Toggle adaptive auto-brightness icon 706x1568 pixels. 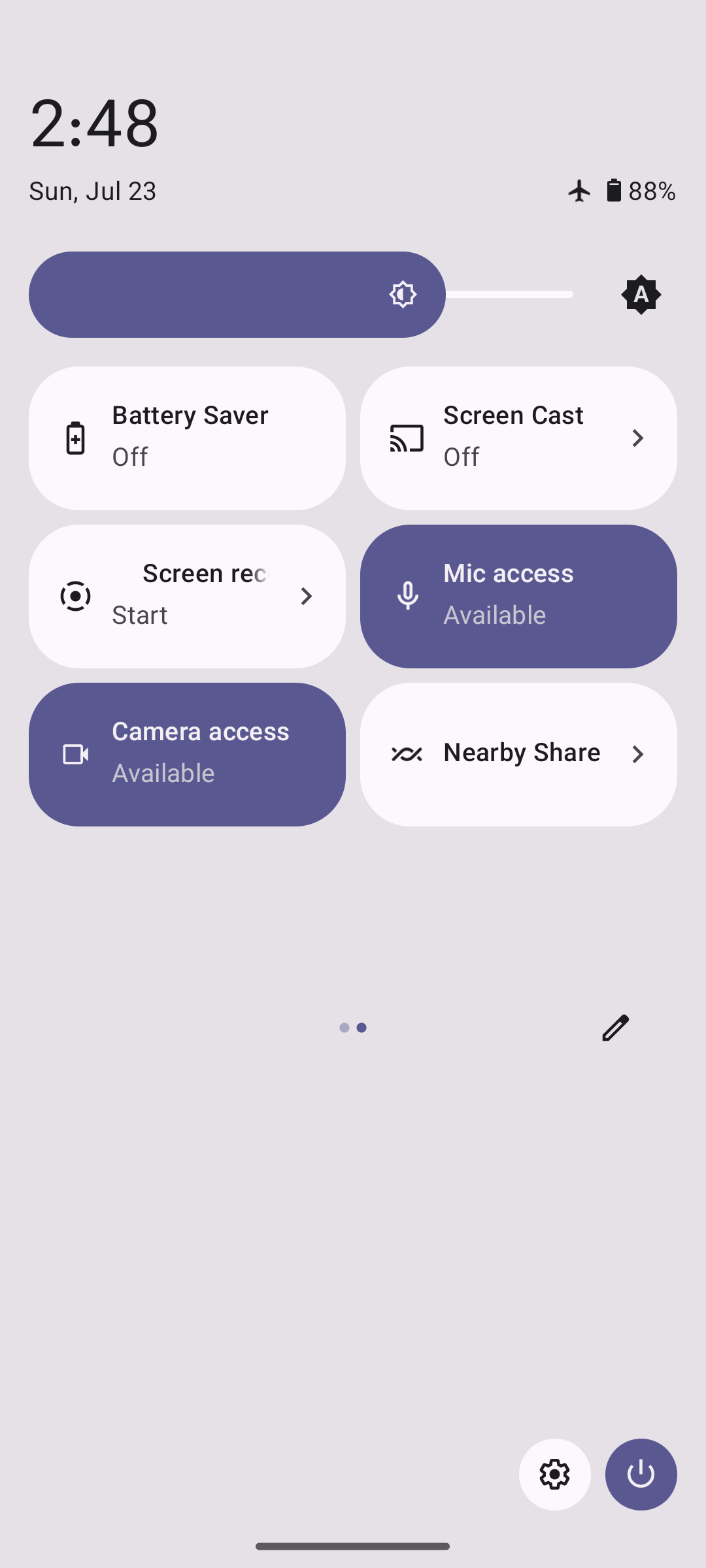pos(641,295)
